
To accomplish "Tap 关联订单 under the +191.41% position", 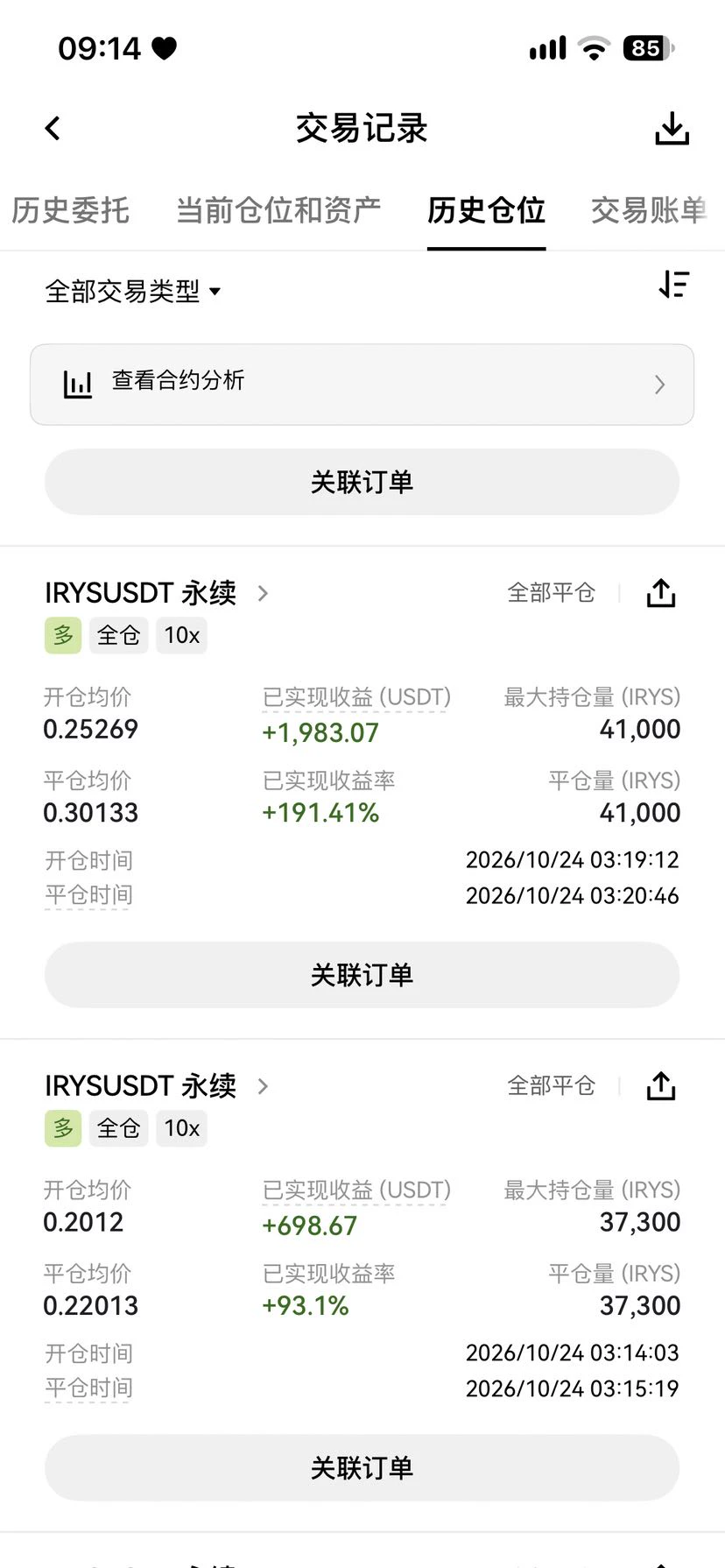I will click(362, 975).
